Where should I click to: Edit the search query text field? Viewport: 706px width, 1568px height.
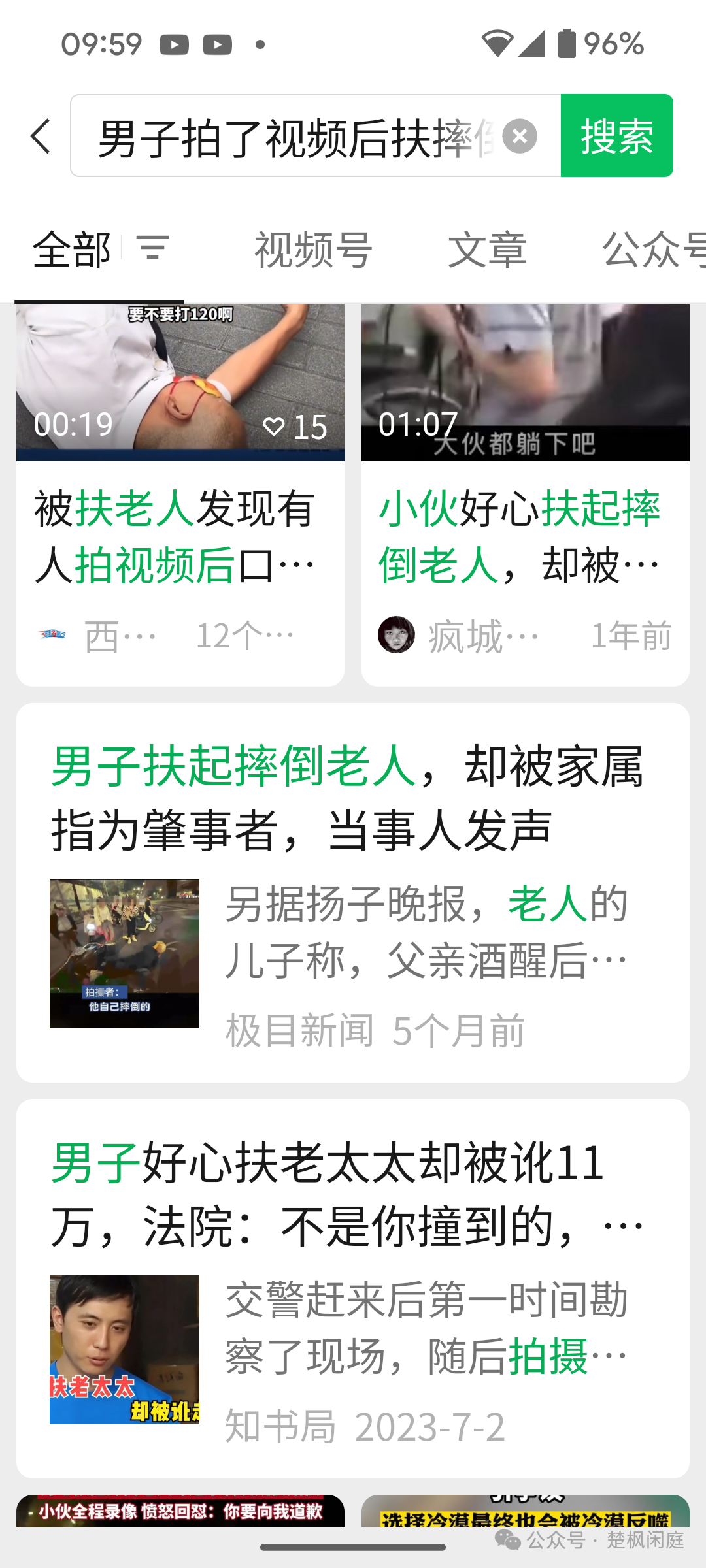click(294, 137)
